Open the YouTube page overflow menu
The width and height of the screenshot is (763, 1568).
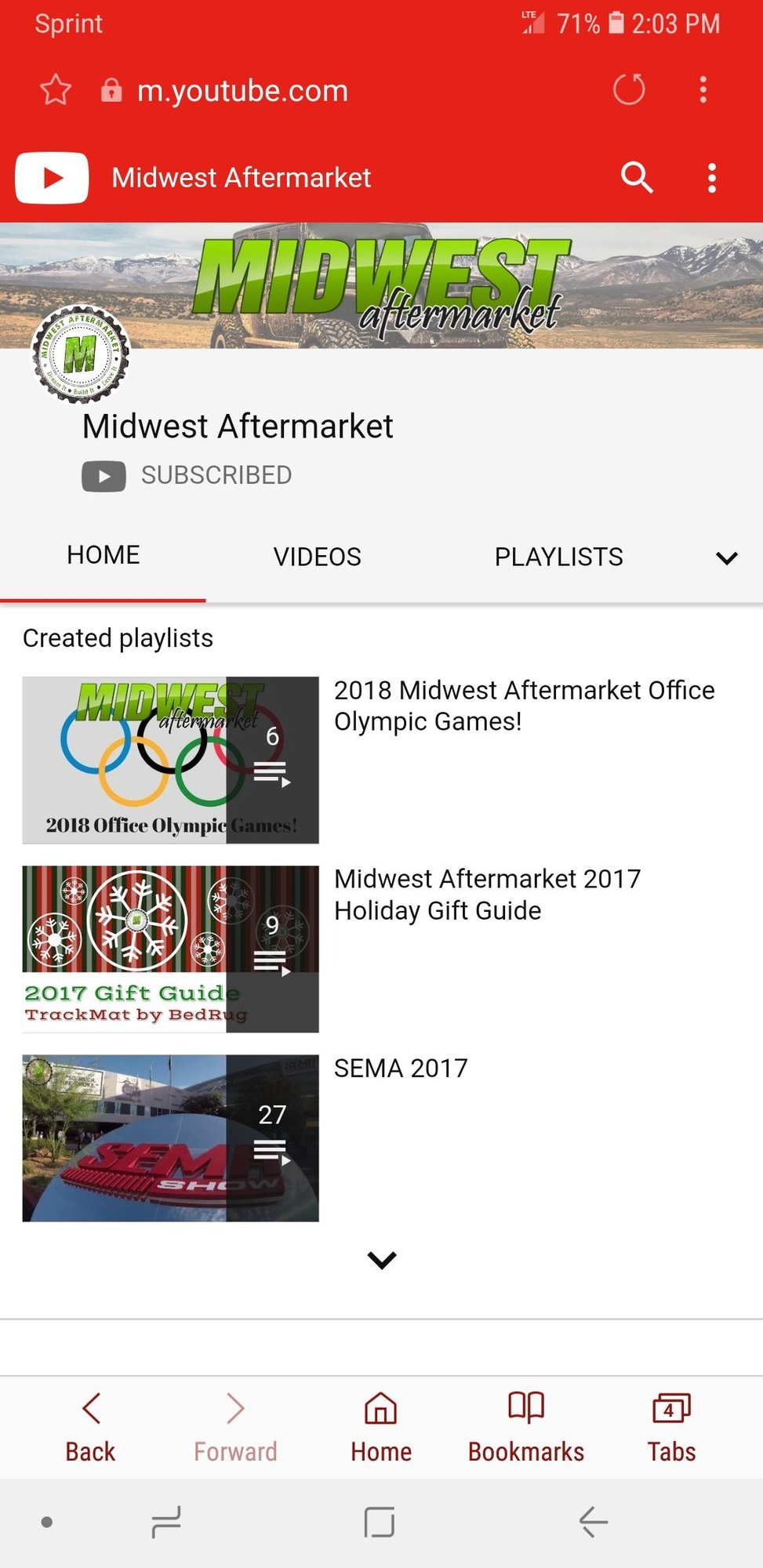711,178
